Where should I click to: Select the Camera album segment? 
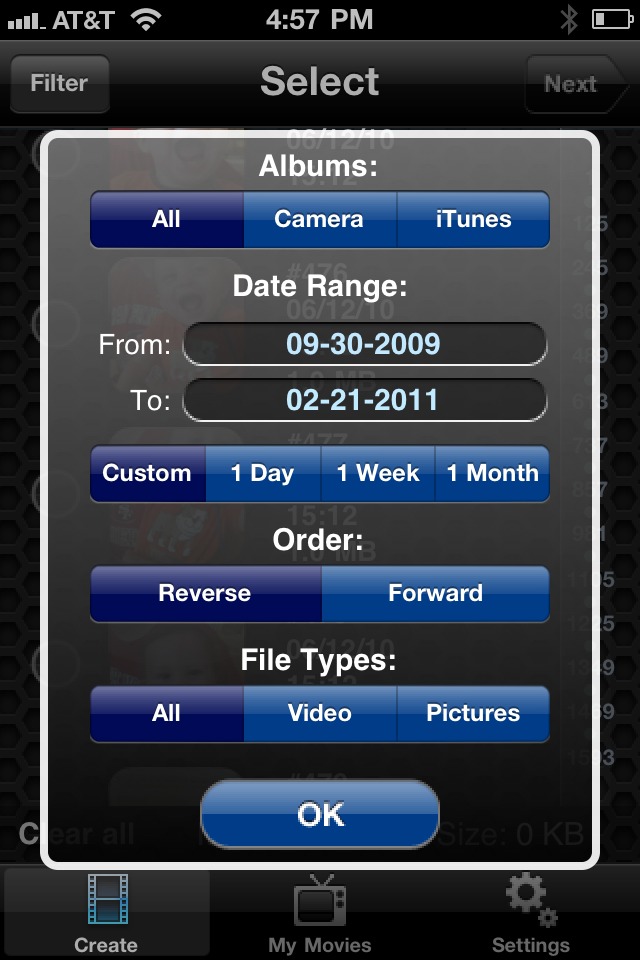click(320, 219)
